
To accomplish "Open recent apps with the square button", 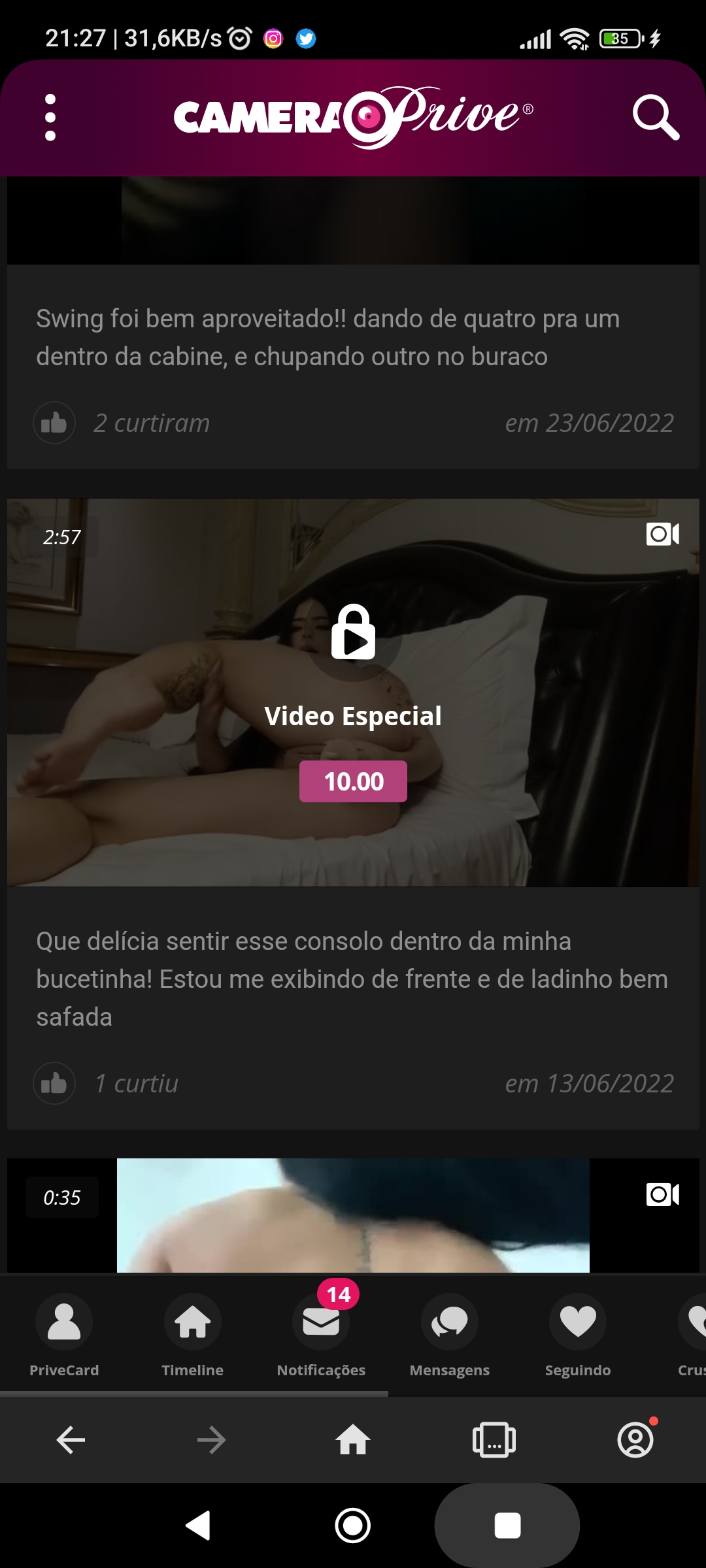I will [x=507, y=1526].
